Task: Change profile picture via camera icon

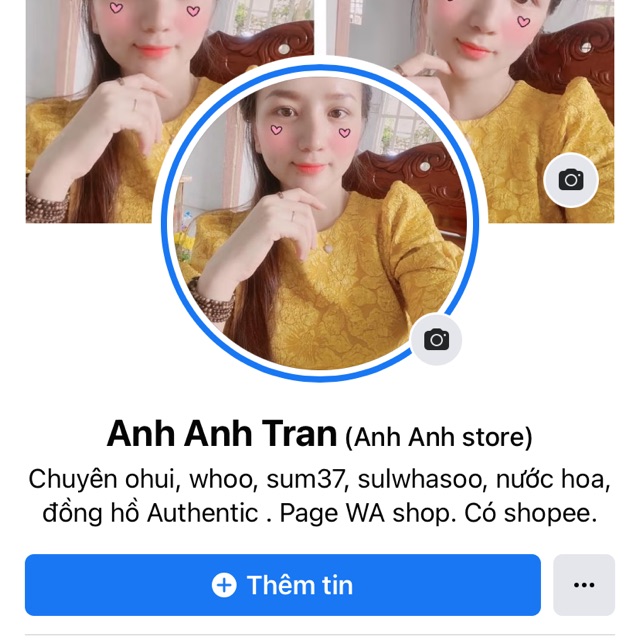Action: (436, 339)
